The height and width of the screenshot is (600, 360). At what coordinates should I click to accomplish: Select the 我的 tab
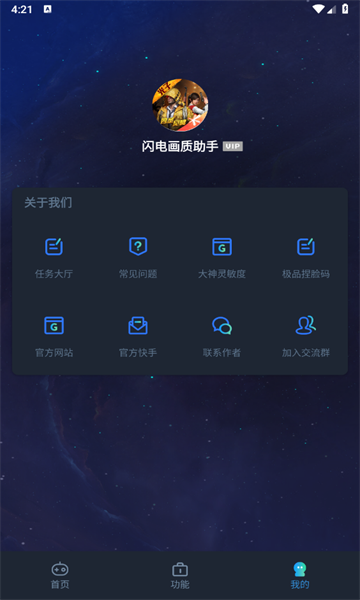300,575
